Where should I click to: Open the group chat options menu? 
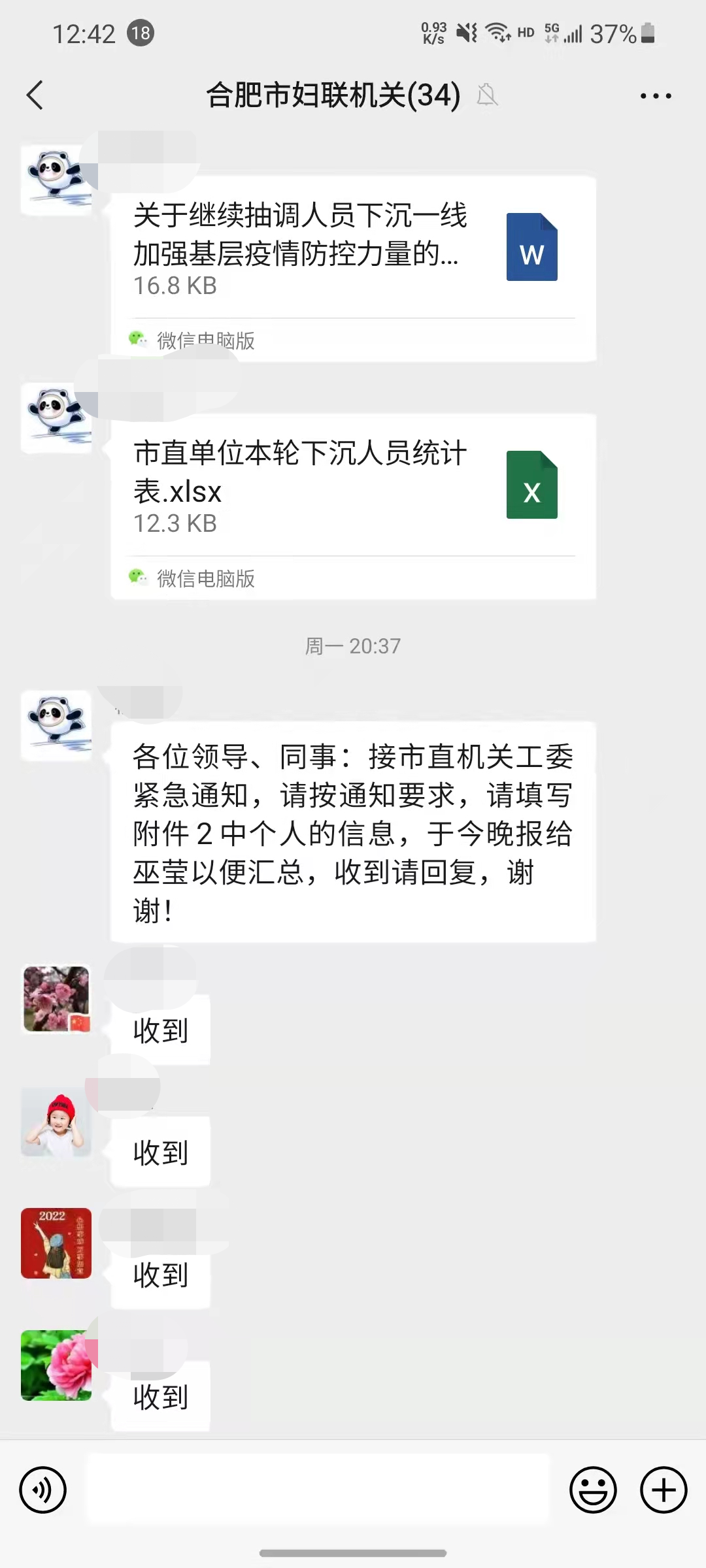tap(656, 96)
